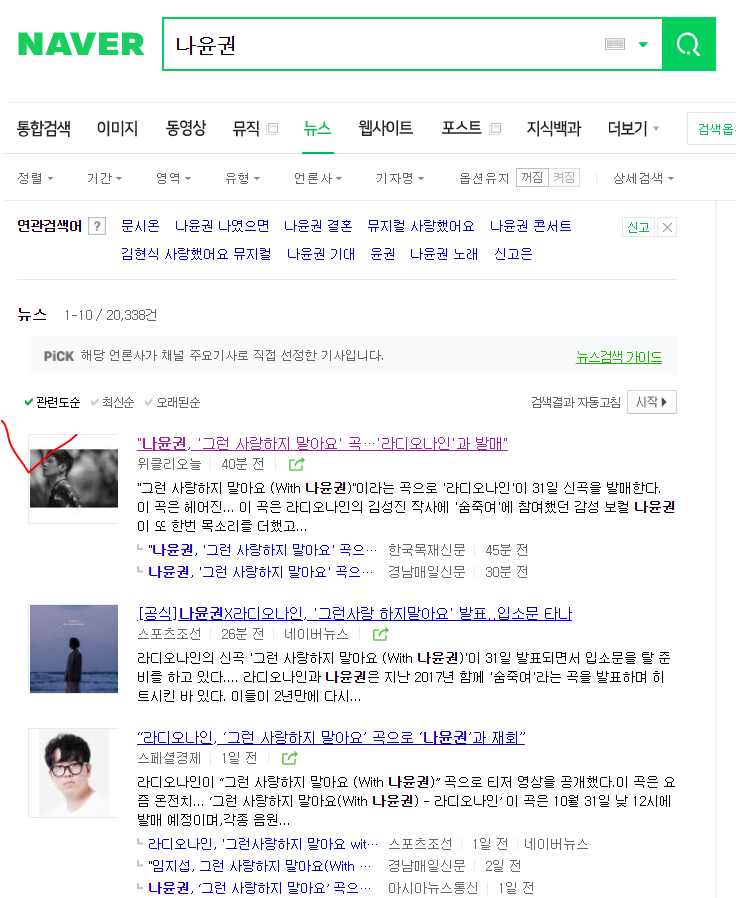736x898 pixels.
Task: Expand the 더보기 tab menu
Action: 633,129
